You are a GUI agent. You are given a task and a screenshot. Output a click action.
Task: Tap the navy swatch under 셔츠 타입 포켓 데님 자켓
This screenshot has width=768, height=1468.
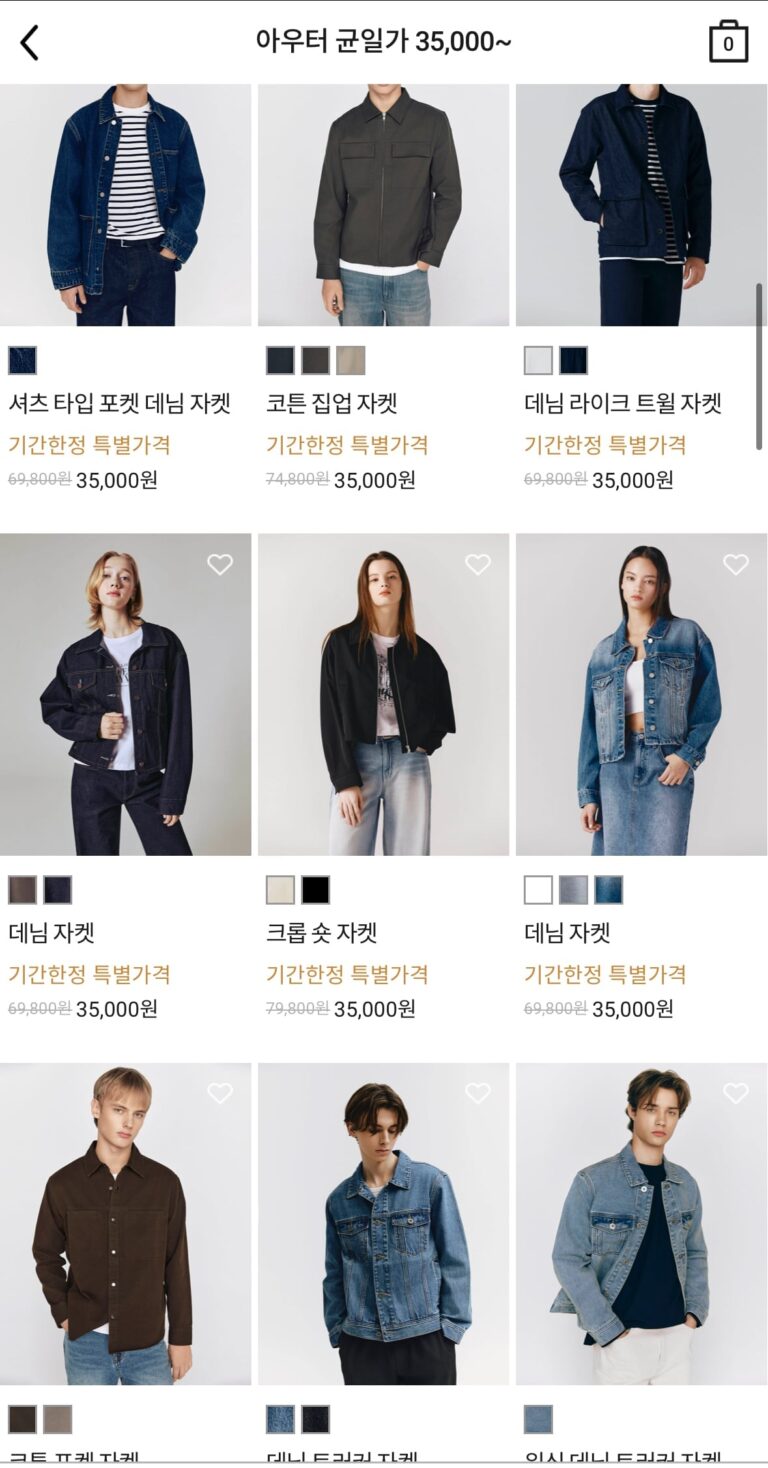23,361
